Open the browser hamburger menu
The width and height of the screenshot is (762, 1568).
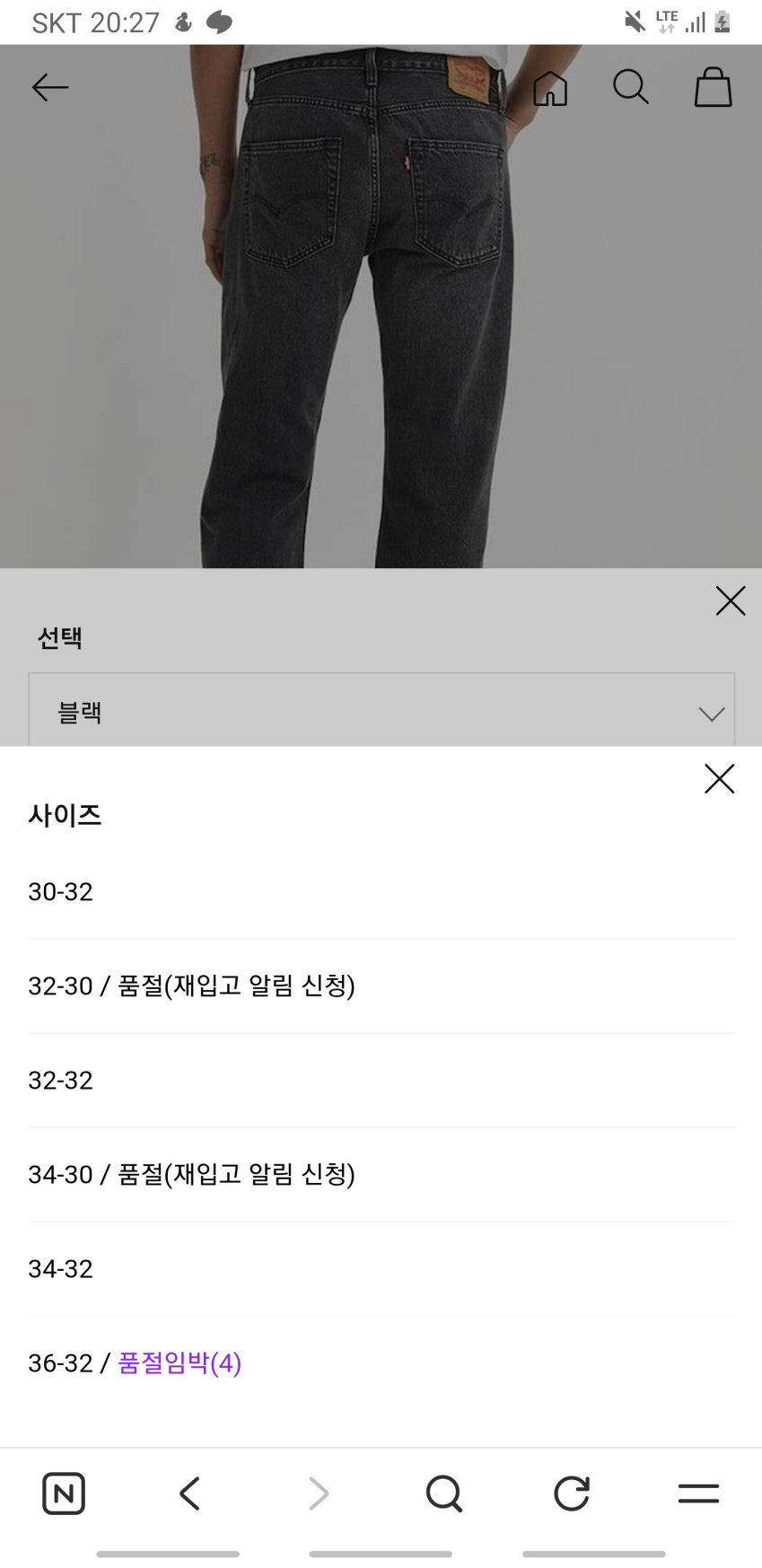tap(698, 1494)
